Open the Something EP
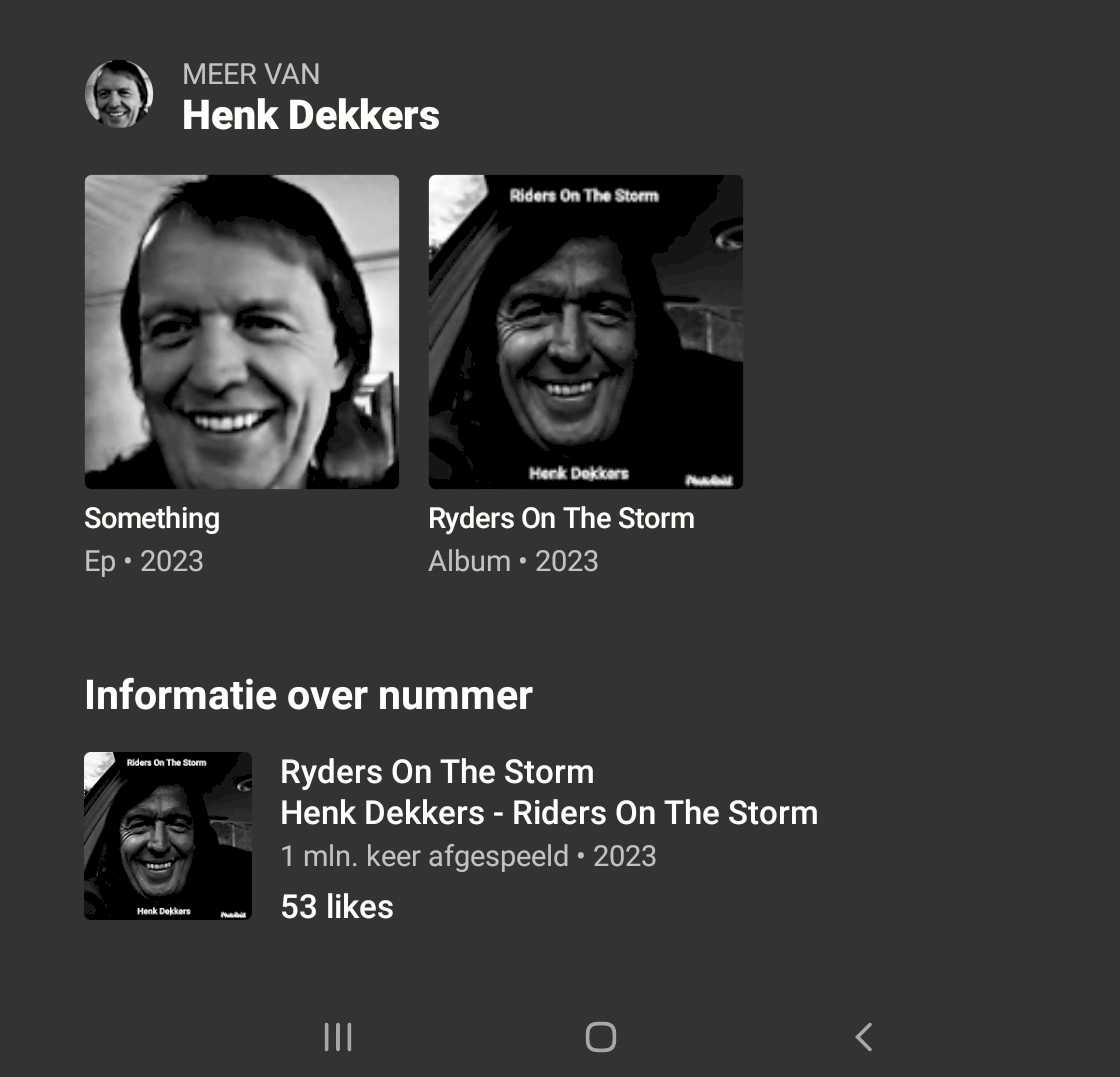The height and width of the screenshot is (1077, 1120). pyautogui.click(x=241, y=332)
